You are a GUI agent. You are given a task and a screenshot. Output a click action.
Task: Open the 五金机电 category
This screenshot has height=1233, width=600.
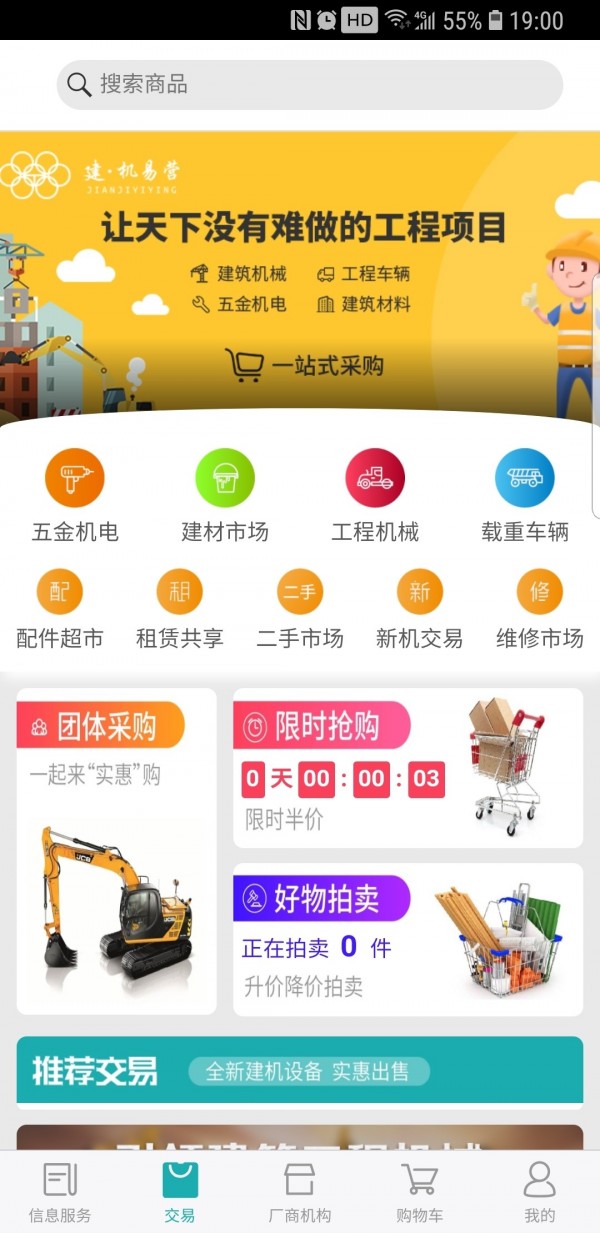75,496
